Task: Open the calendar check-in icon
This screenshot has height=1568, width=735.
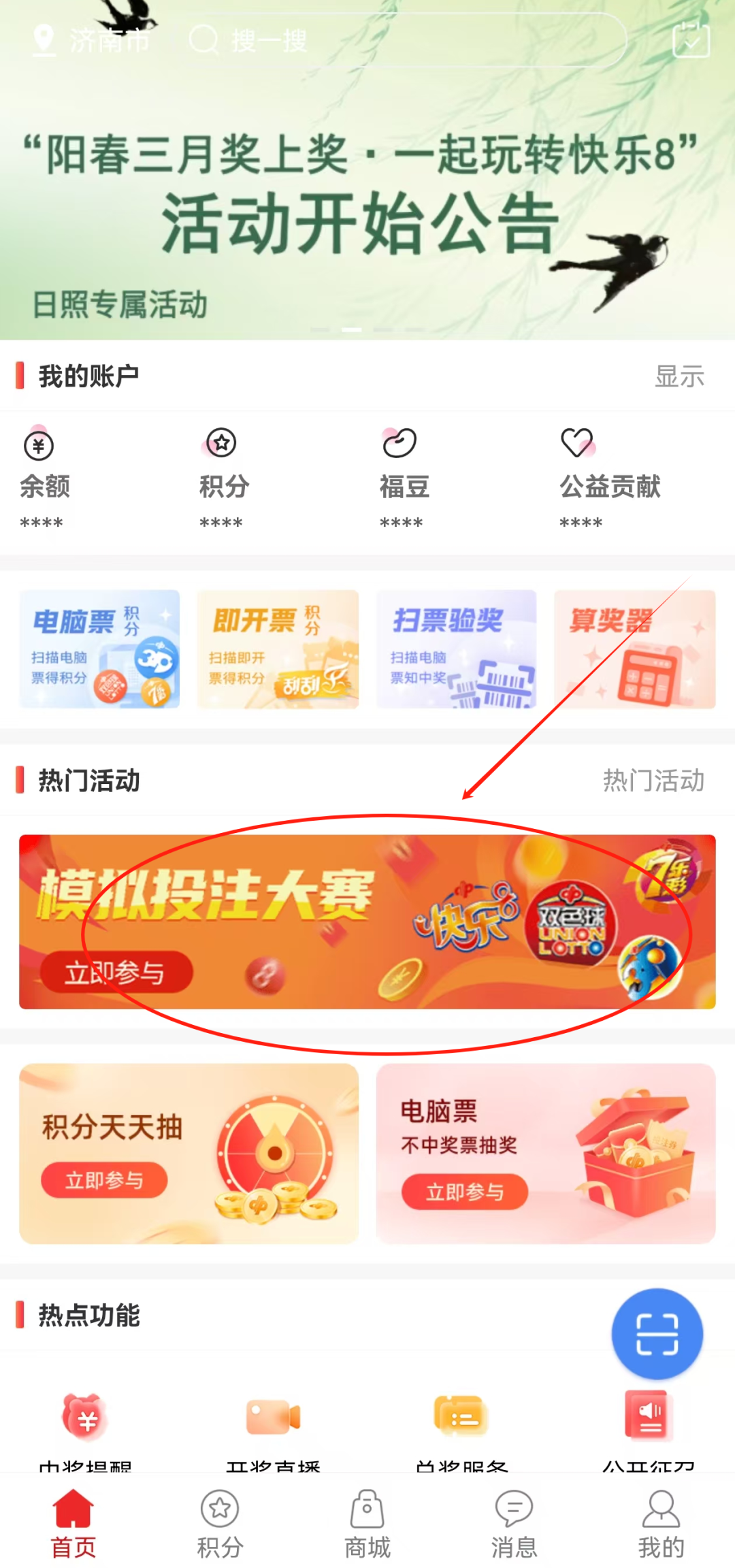Action: (691, 40)
